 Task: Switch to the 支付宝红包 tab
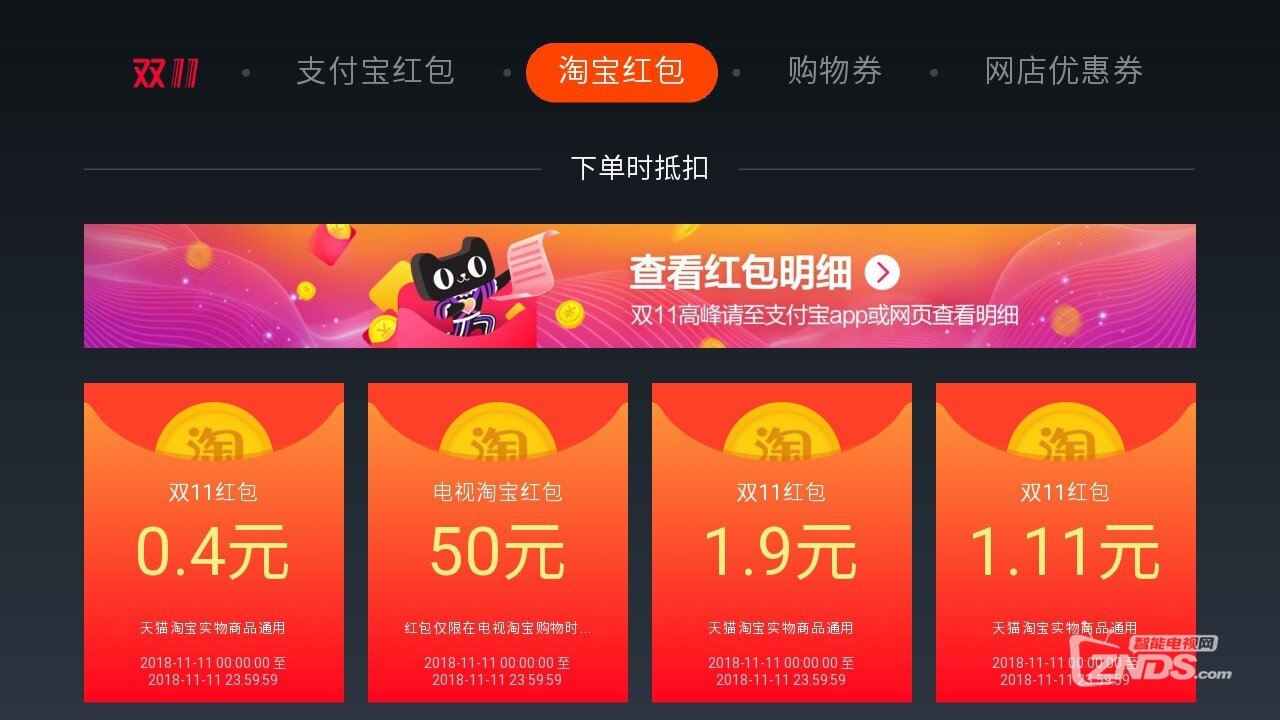click(375, 72)
